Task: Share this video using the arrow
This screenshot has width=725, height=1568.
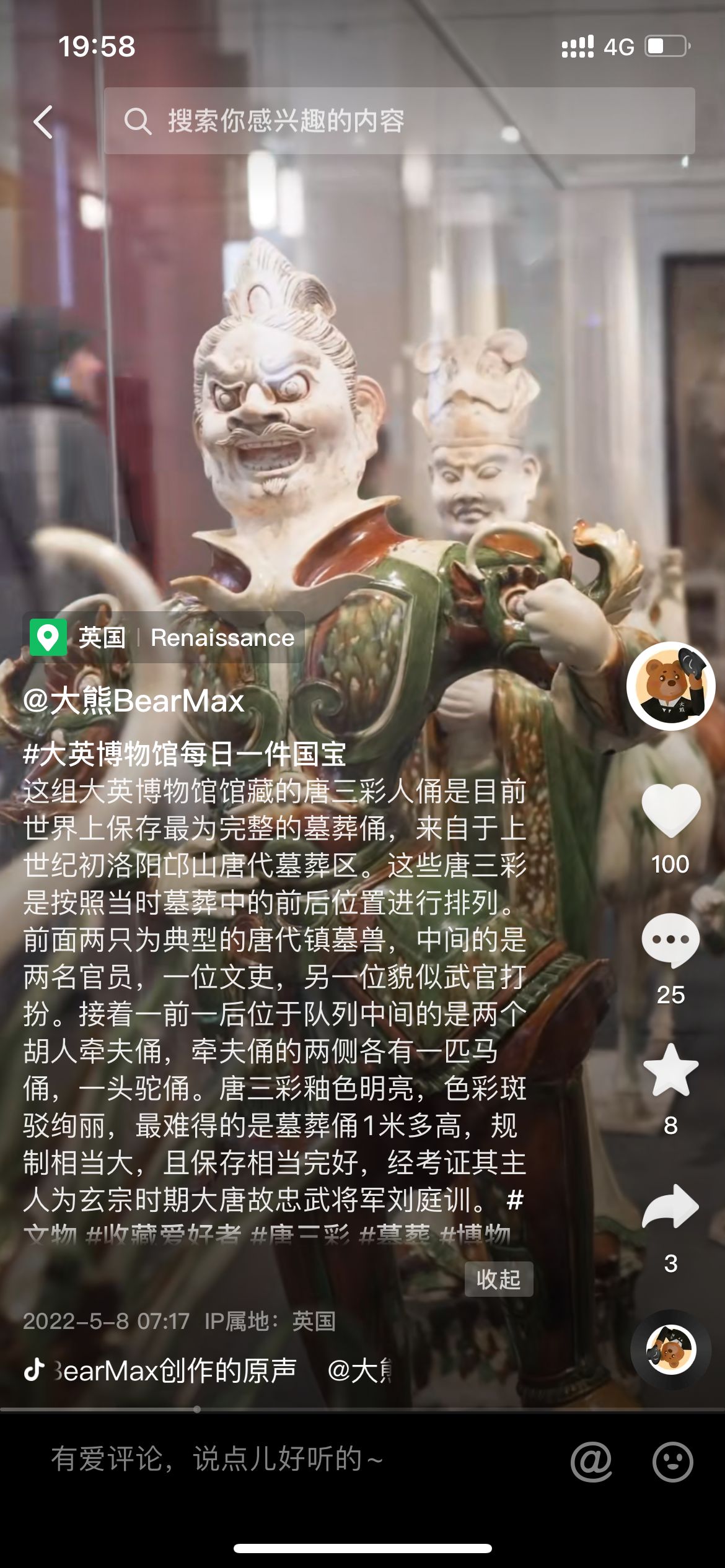Action: click(670, 1206)
